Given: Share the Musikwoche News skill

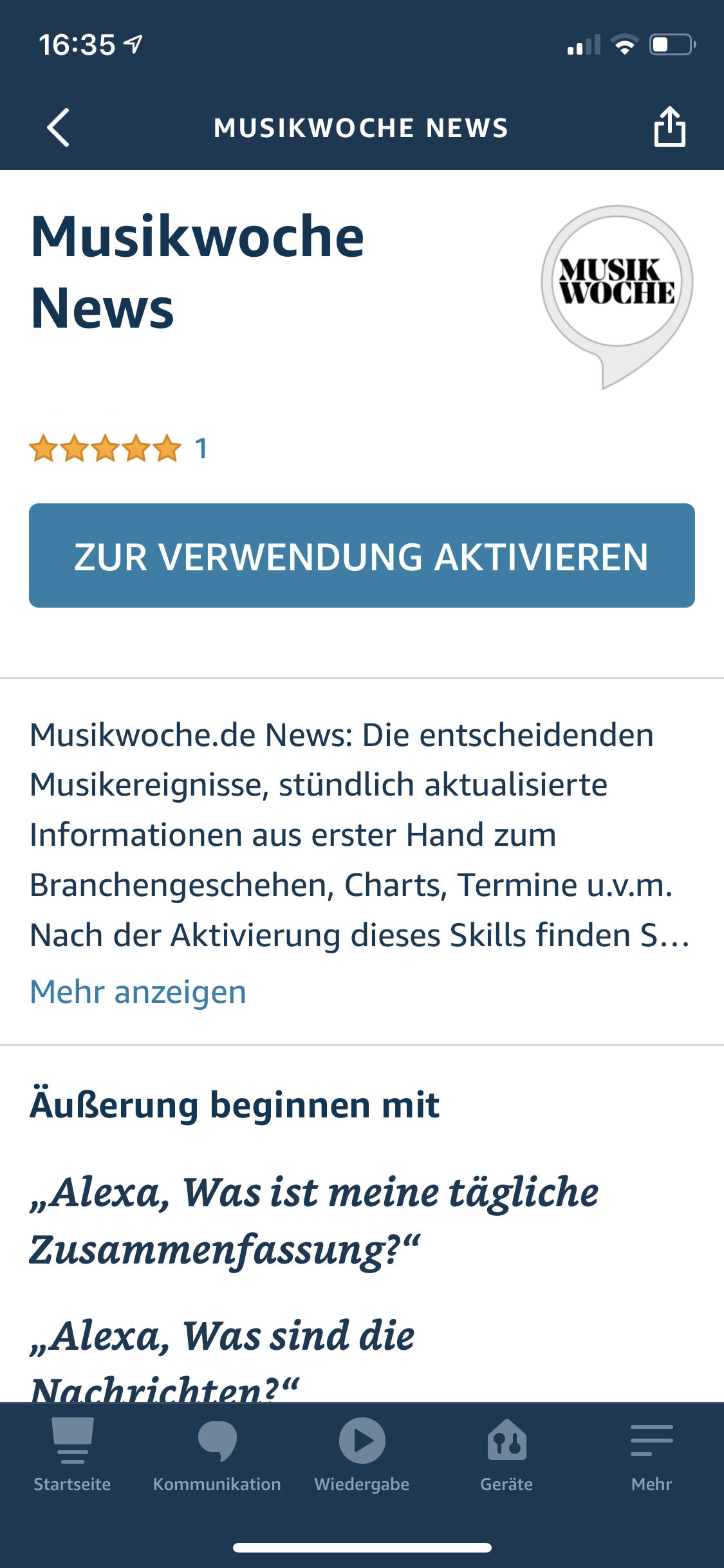Looking at the screenshot, I should point(669,127).
